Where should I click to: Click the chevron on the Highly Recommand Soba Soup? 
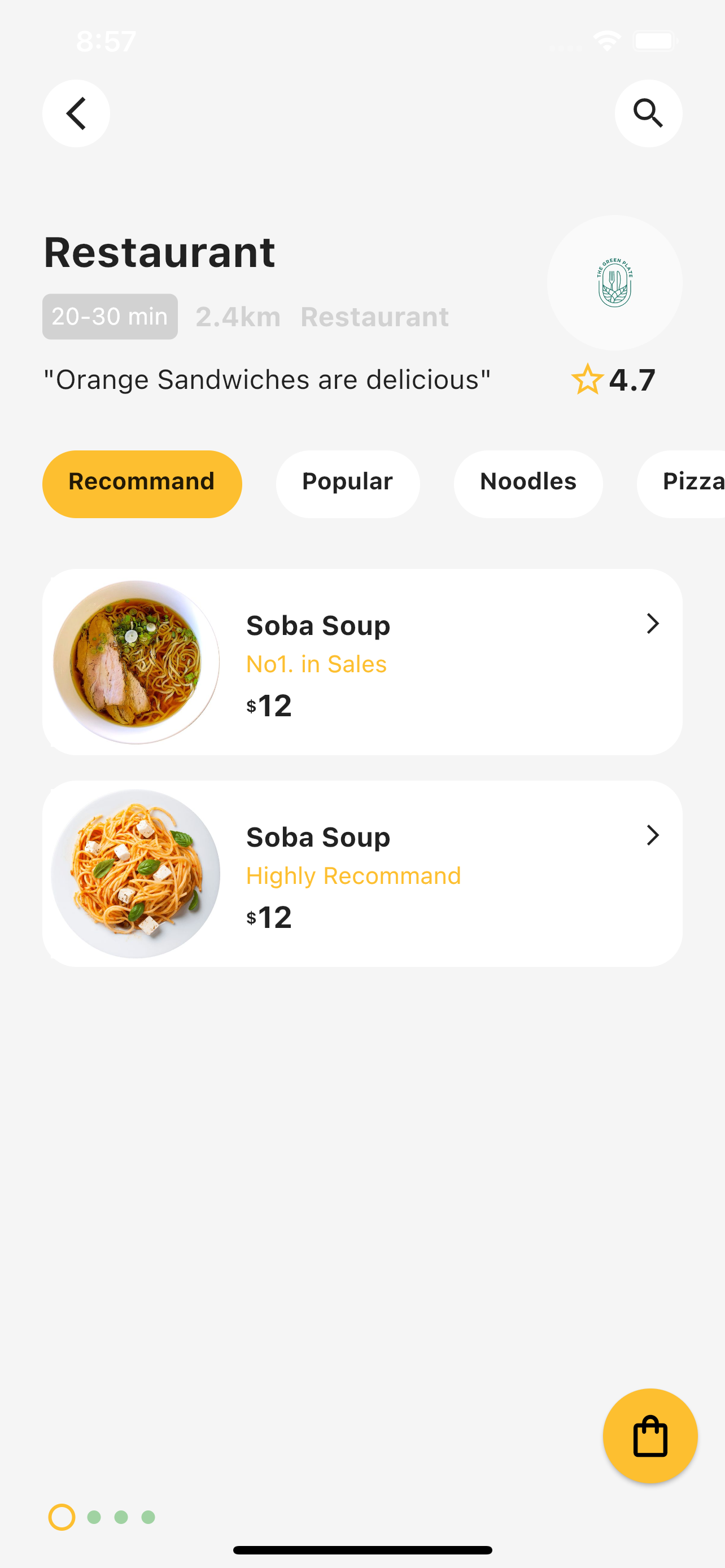click(653, 836)
